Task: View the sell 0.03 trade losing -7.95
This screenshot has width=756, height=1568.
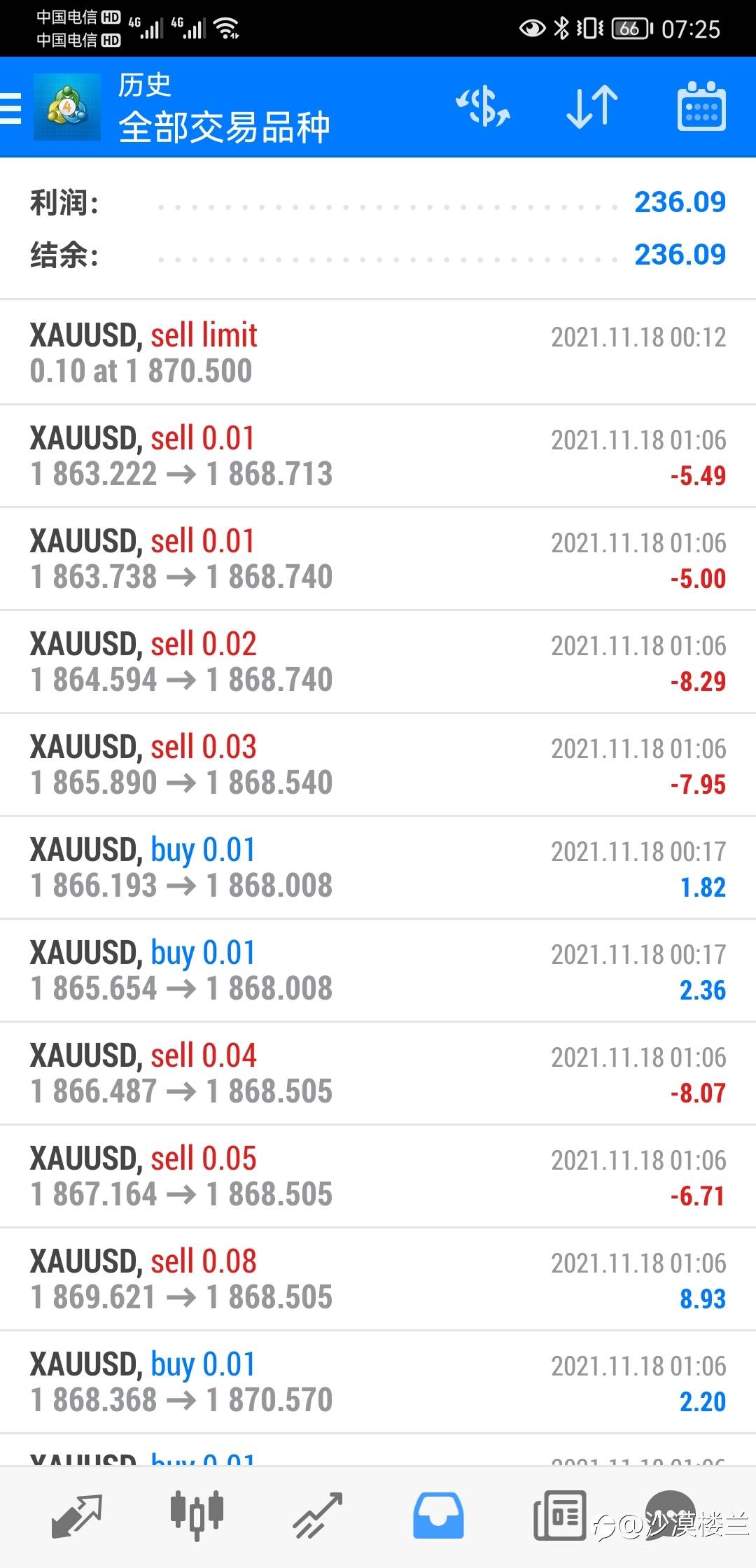Action: click(378, 764)
